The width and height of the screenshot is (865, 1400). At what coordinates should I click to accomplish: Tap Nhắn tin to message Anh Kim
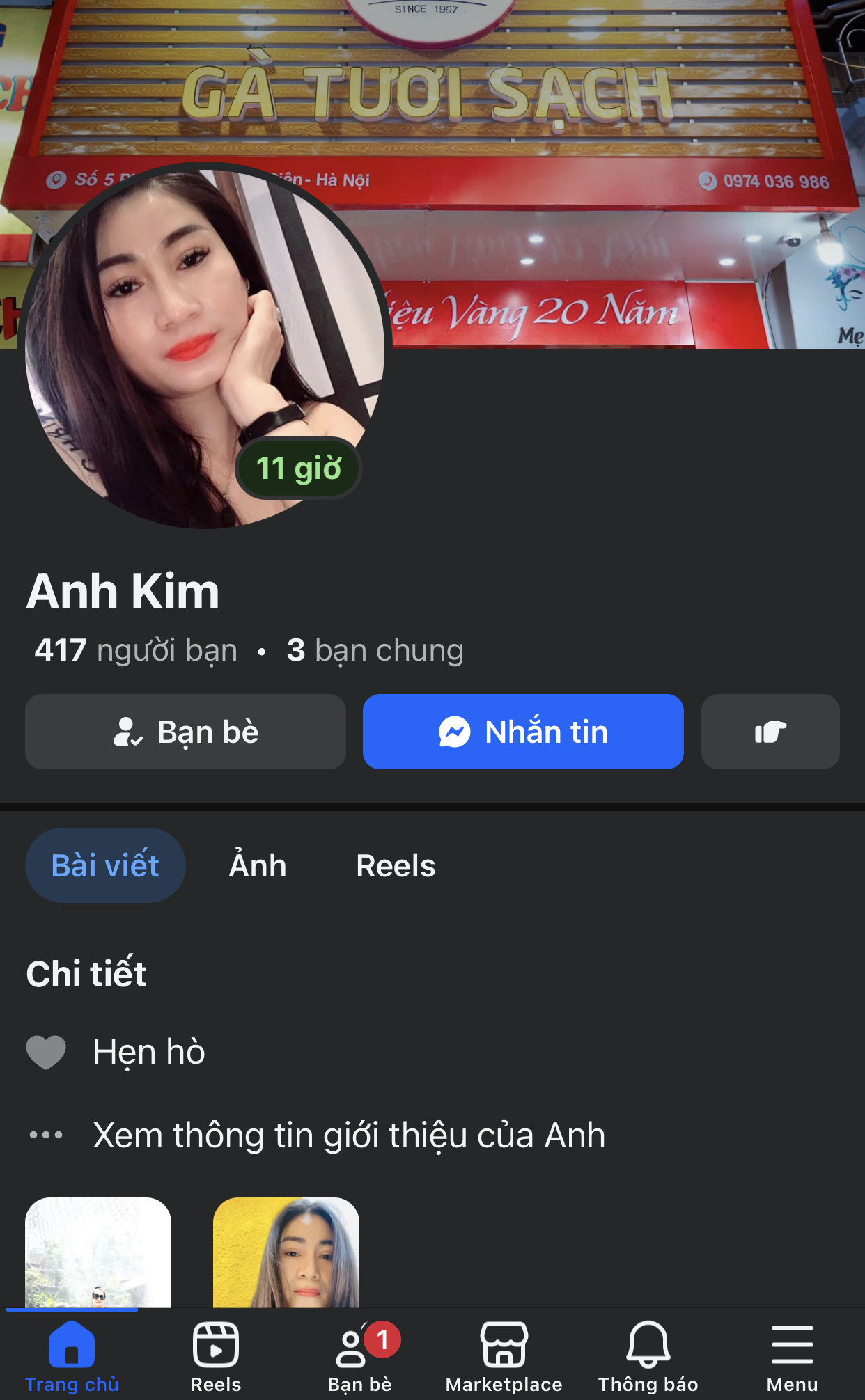coord(523,732)
